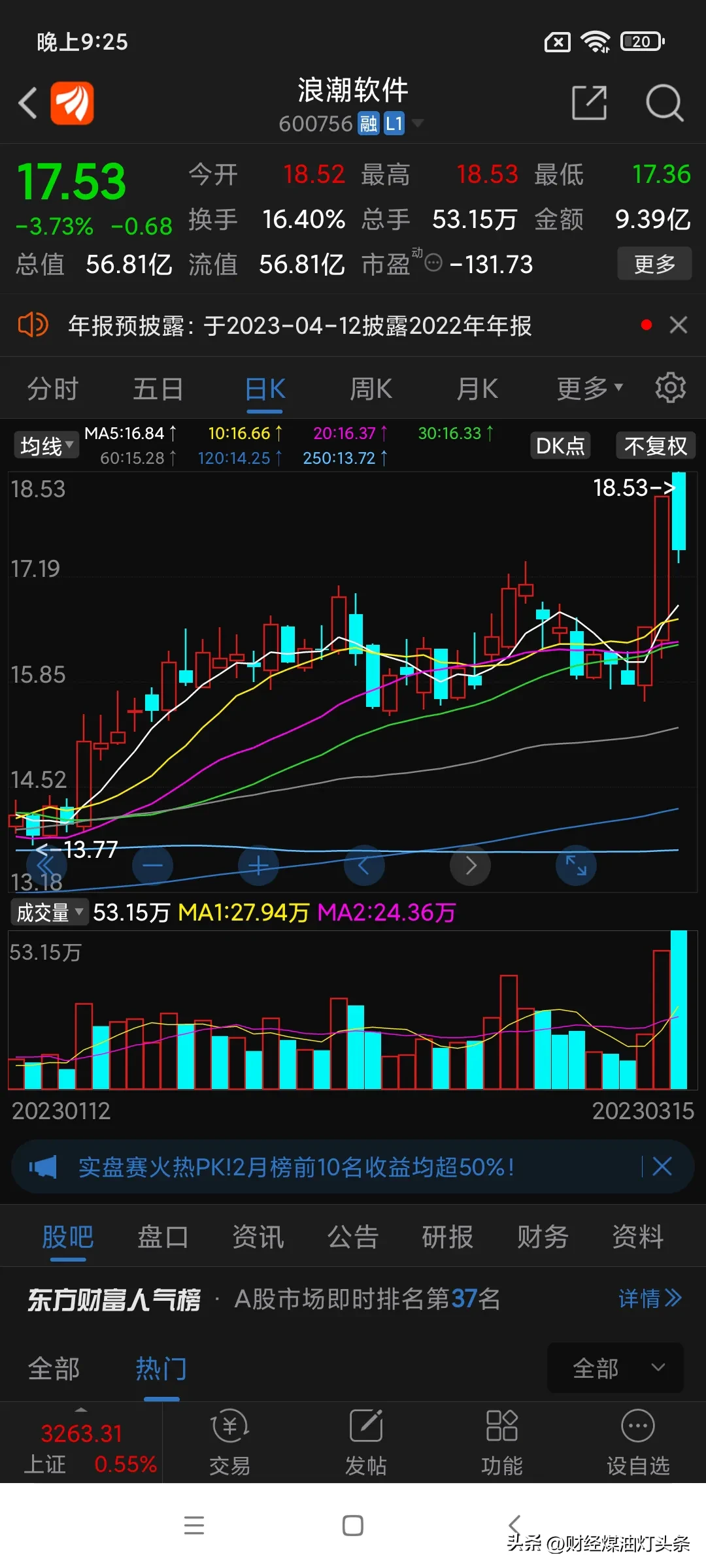
Task: Select the 周K chart tab
Action: pyautogui.click(x=371, y=389)
